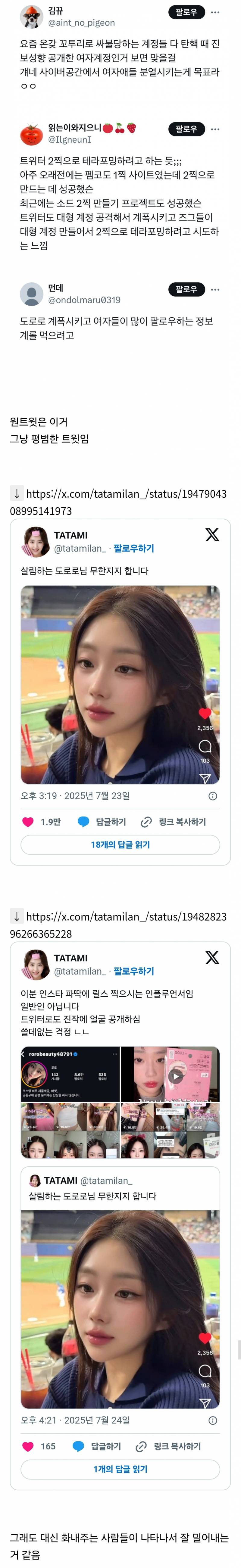
Task: Open the X logo in the July 24 tweet
Action: point(212,958)
